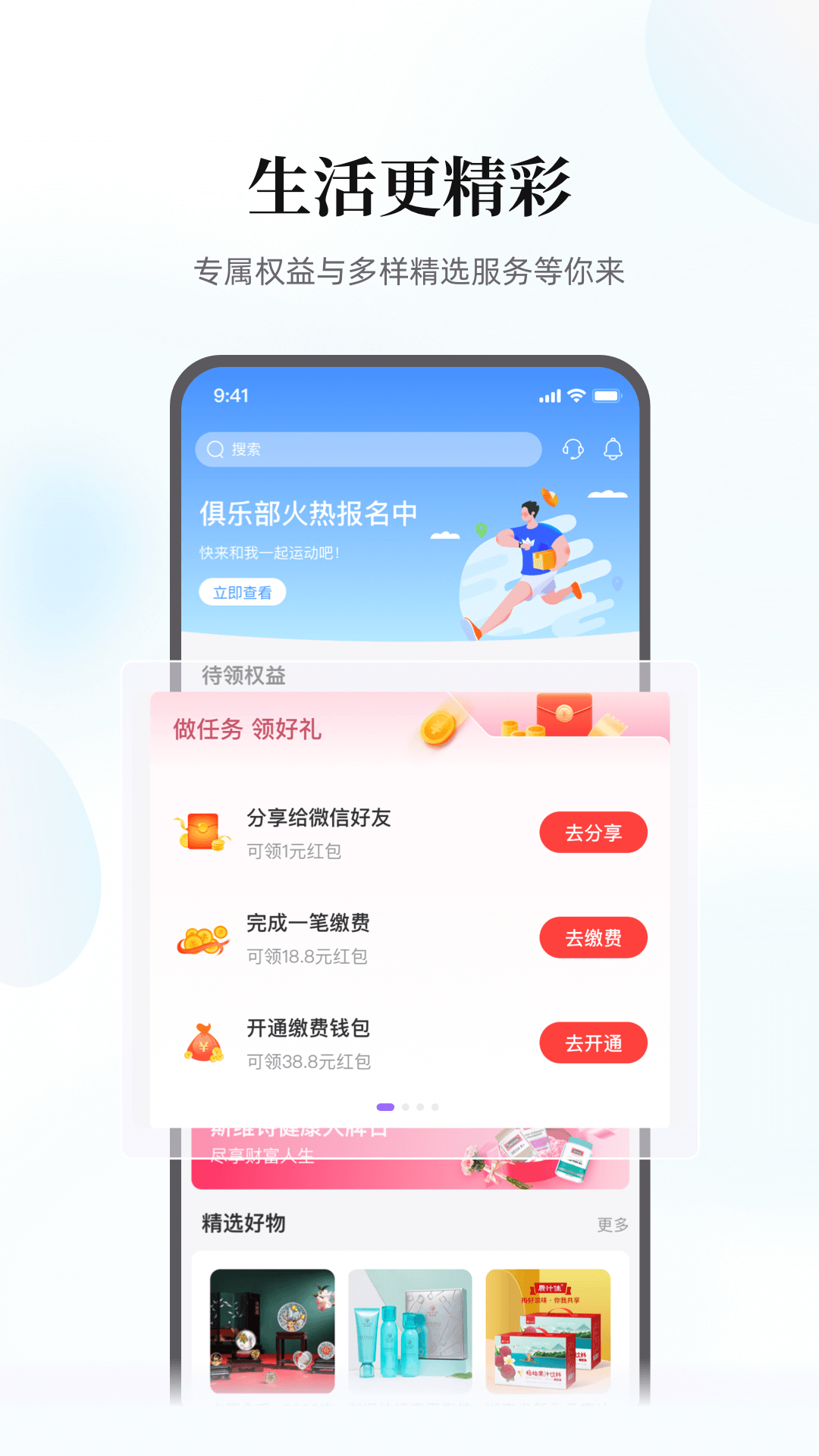819x1456 pixels.
Task: Tap the customer service headset icon
Action: click(573, 449)
